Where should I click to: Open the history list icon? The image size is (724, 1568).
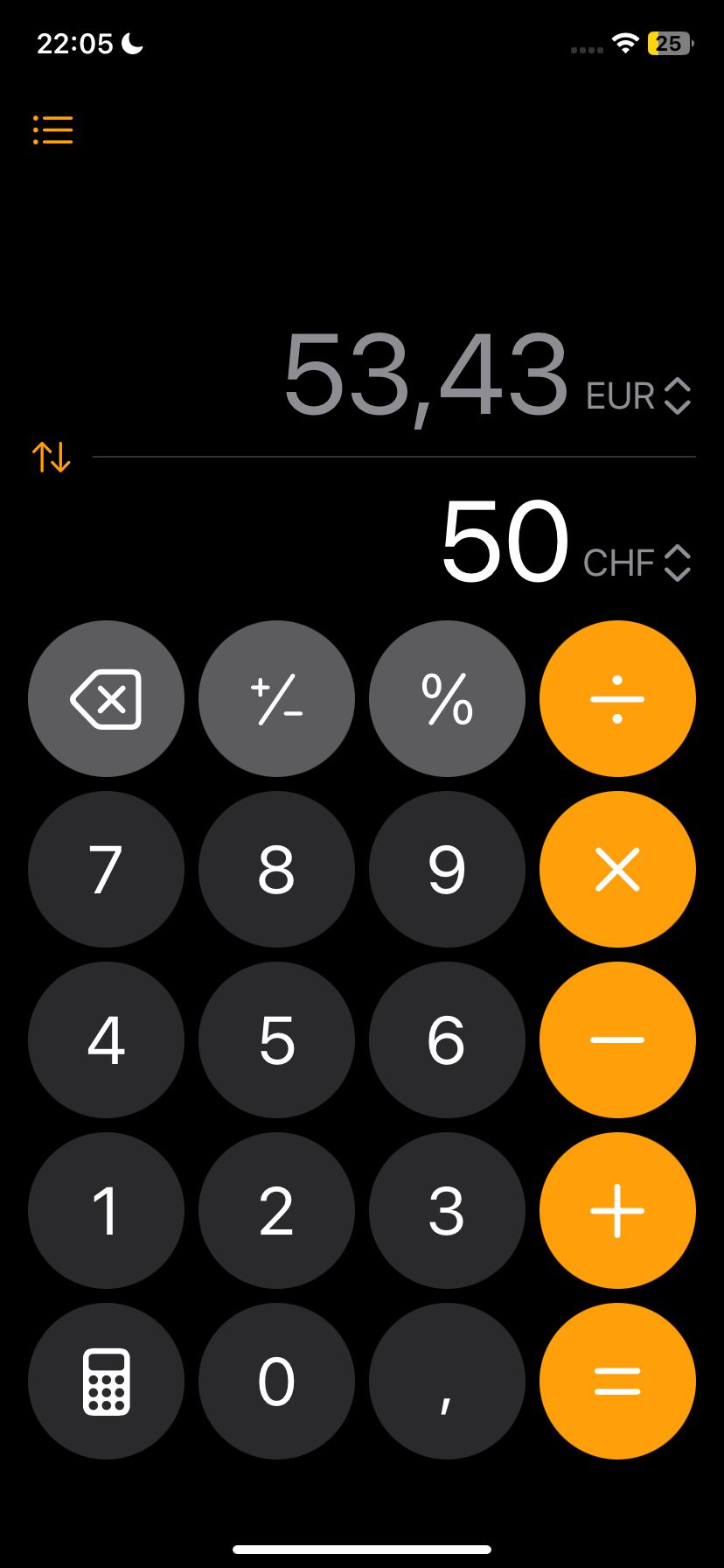click(53, 129)
